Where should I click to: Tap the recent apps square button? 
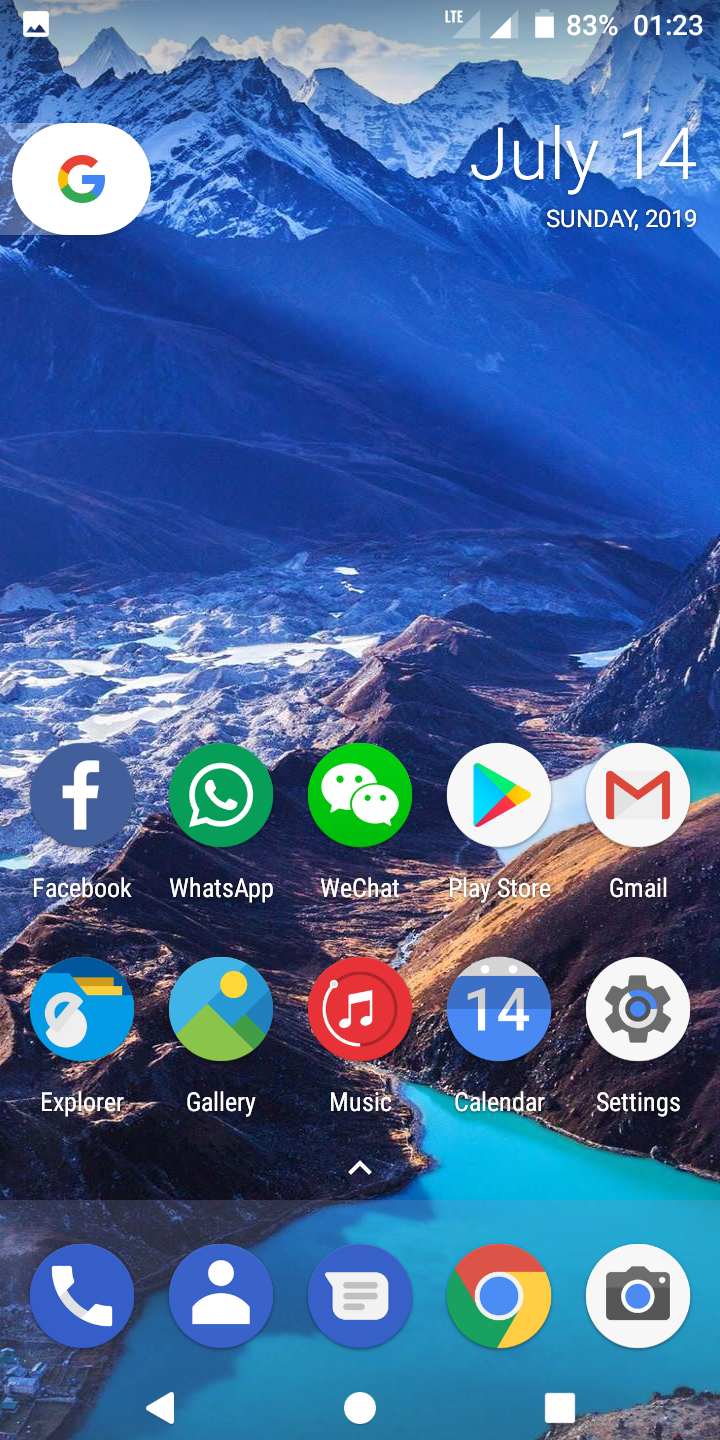coord(560,1408)
